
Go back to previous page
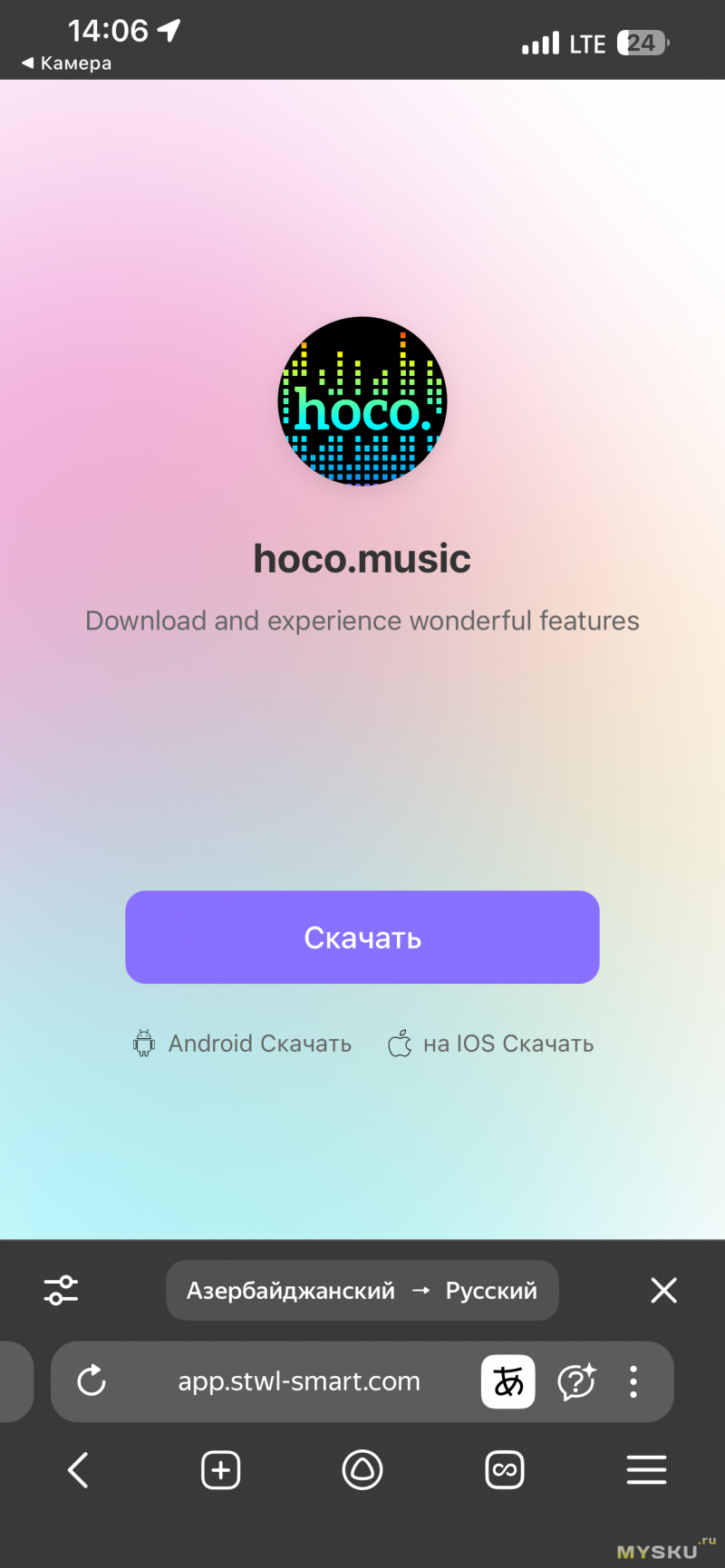(x=79, y=1470)
